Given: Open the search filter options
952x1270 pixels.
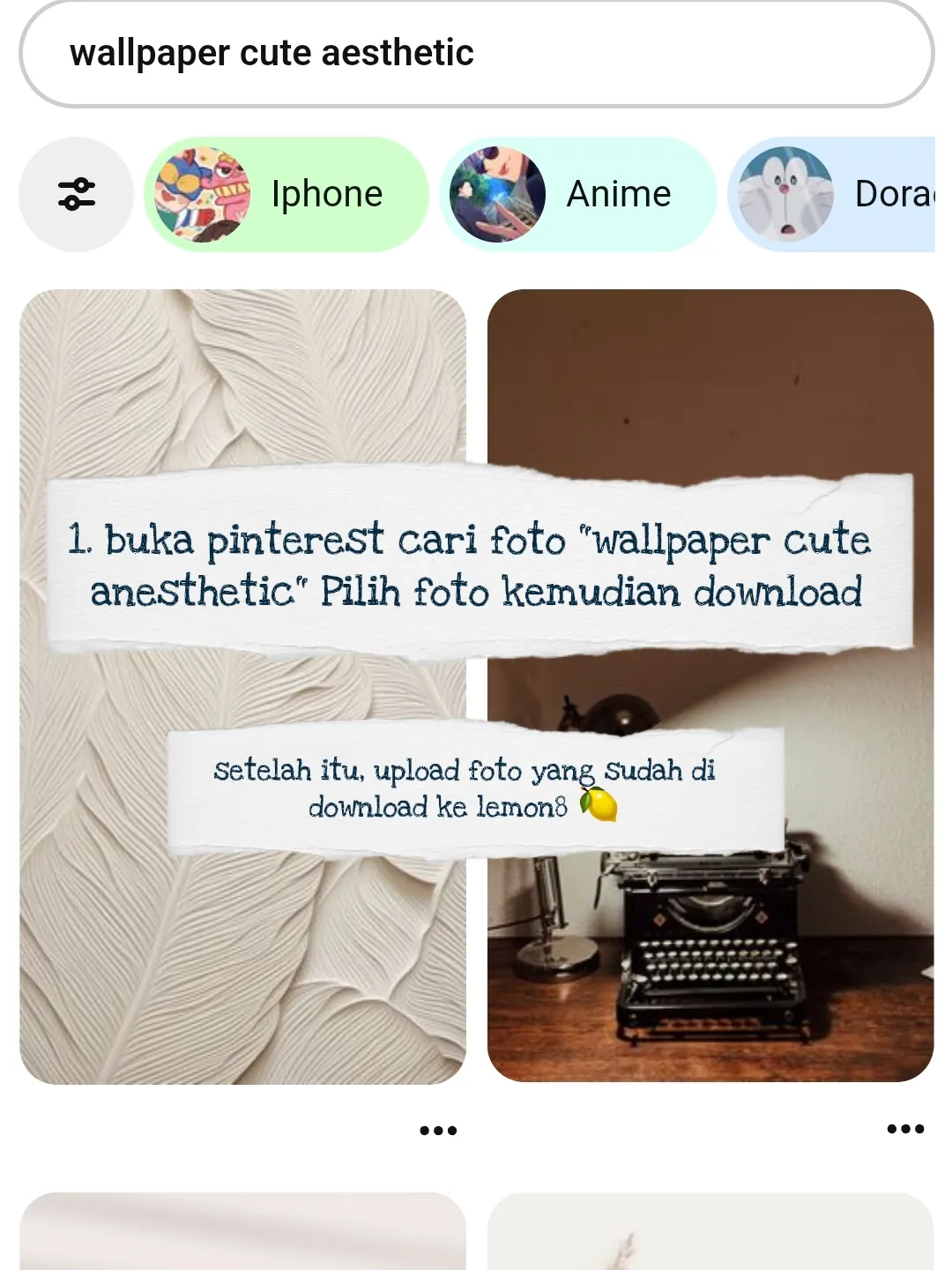Looking at the screenshot, I should pyautogui.click(x=77, y=194).
